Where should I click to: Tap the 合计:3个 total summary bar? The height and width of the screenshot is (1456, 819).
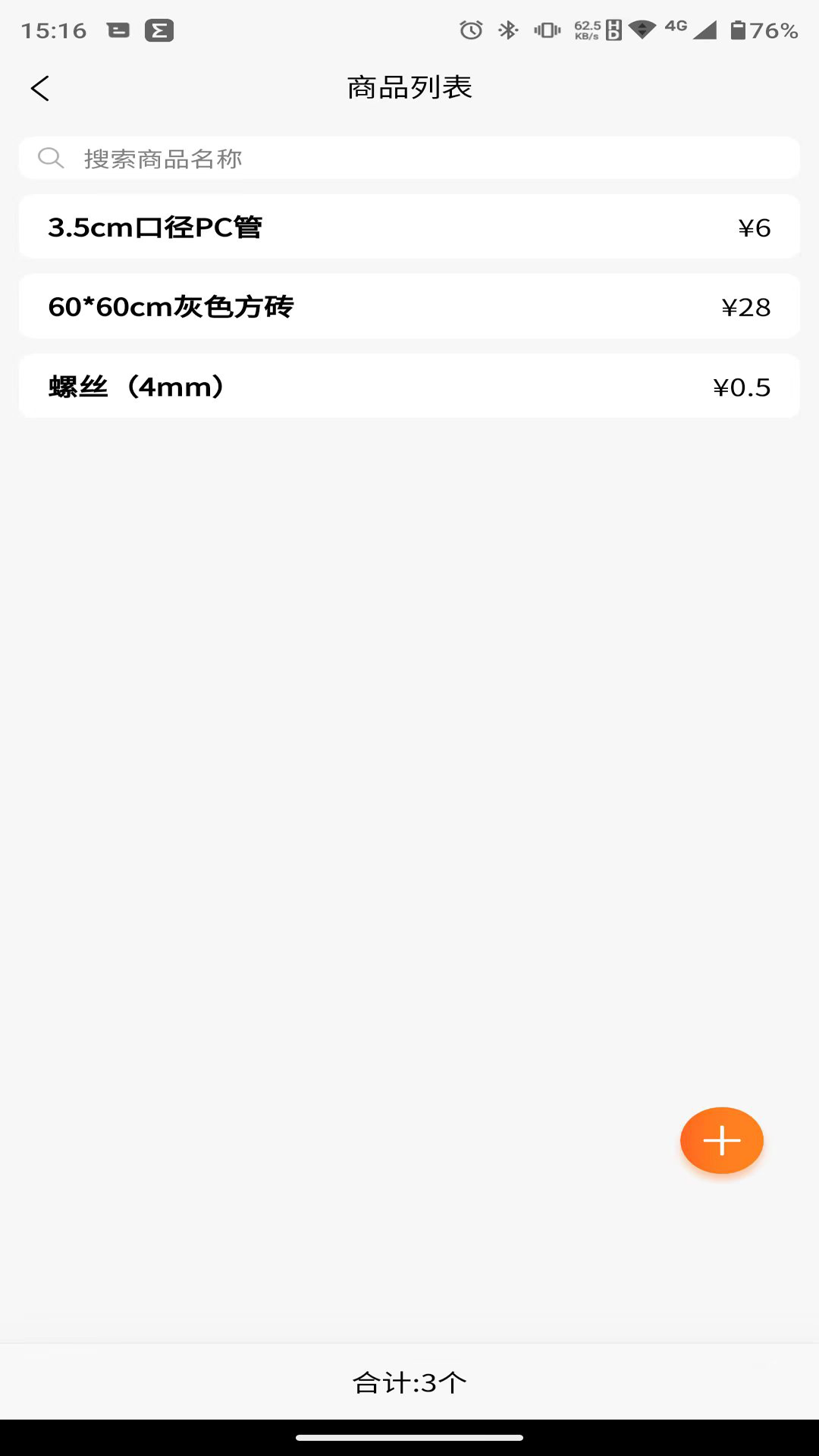[x=409, y=1382]
